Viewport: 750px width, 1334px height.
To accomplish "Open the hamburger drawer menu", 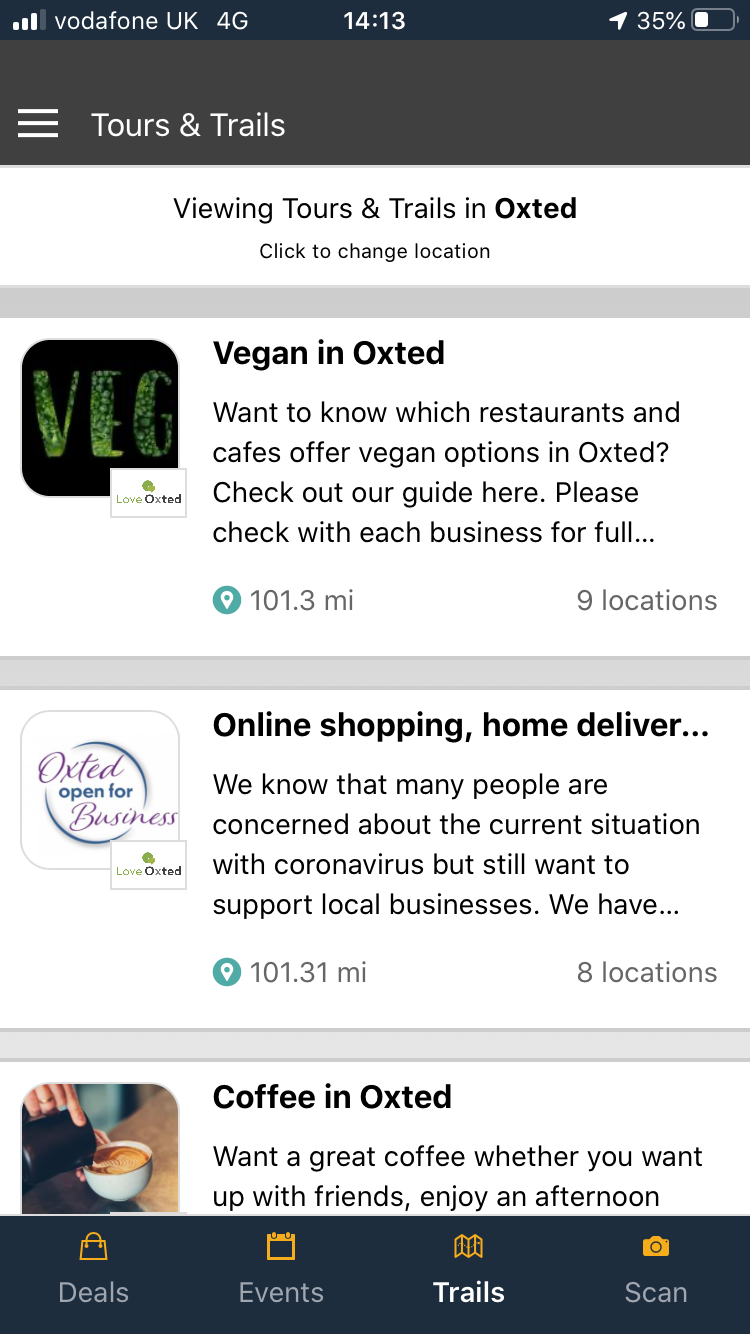I will point(38,124).
